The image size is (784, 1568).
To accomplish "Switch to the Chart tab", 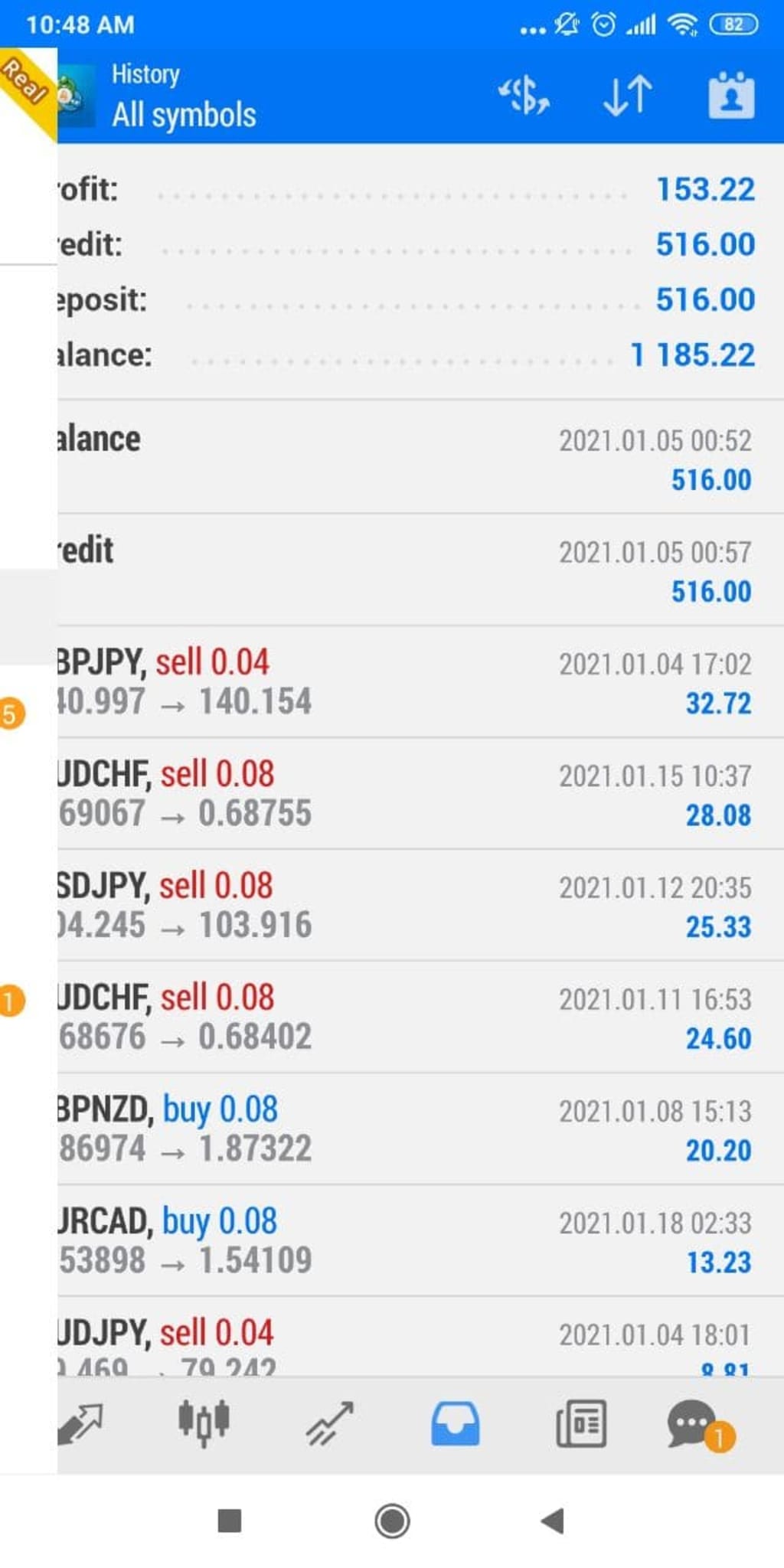I will pyautogui.click(x=203, y=1423).
